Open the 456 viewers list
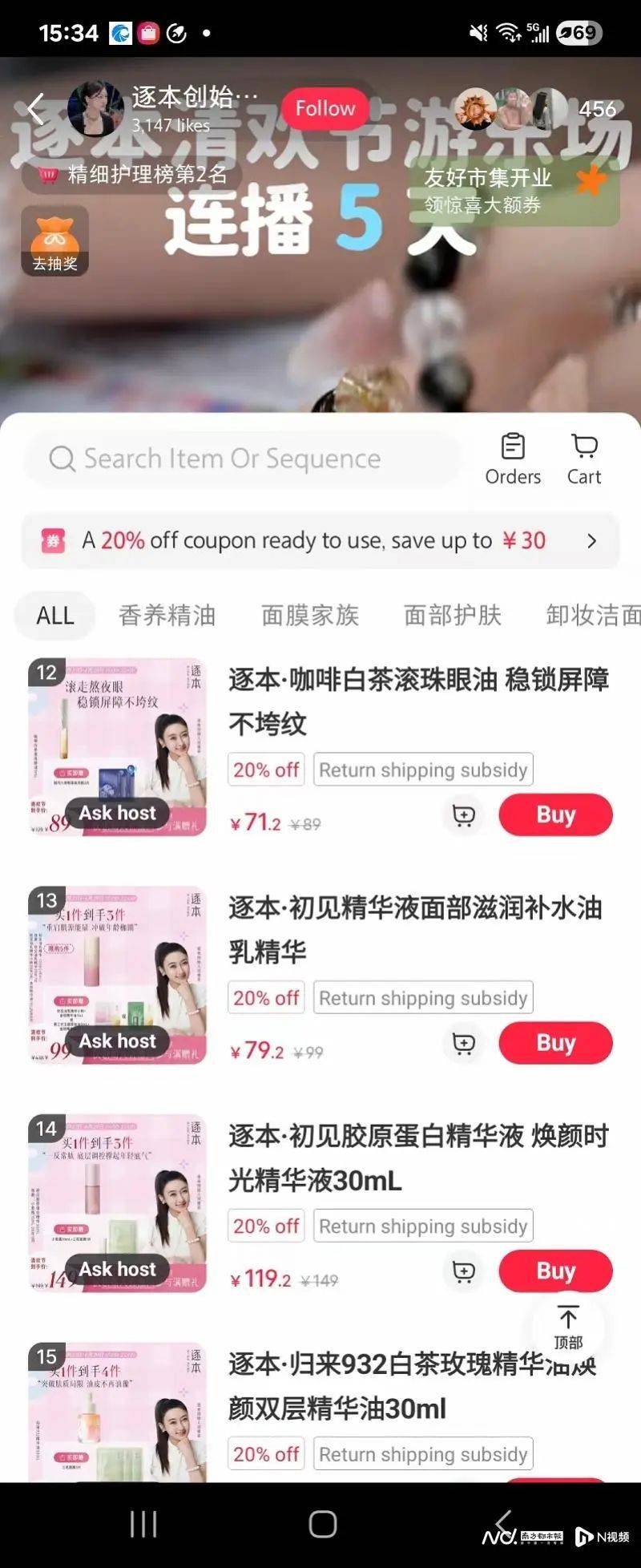The image size is (641, 1568). [x=596, y=109]
